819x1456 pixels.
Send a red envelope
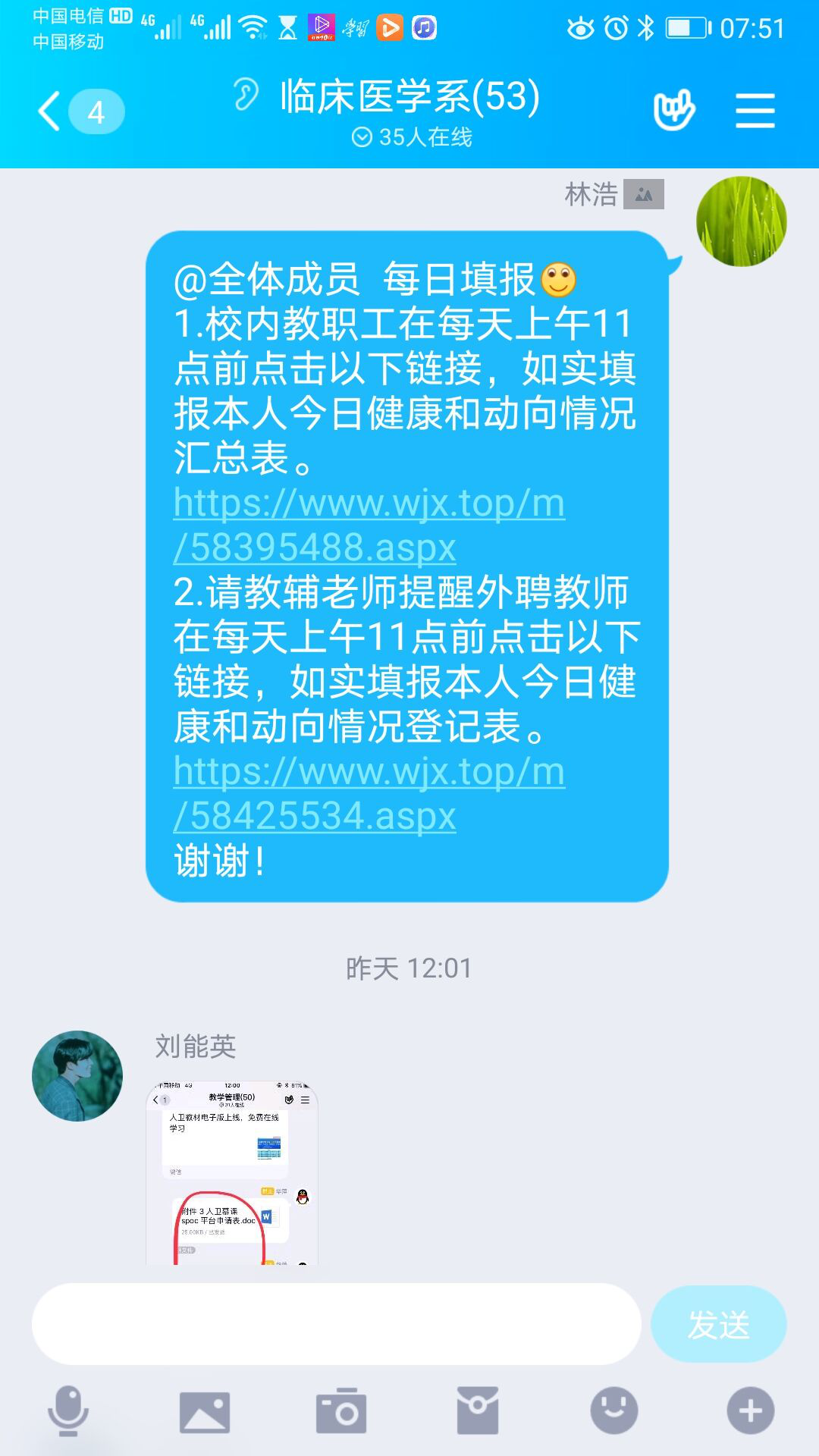tap(478, 1411)
